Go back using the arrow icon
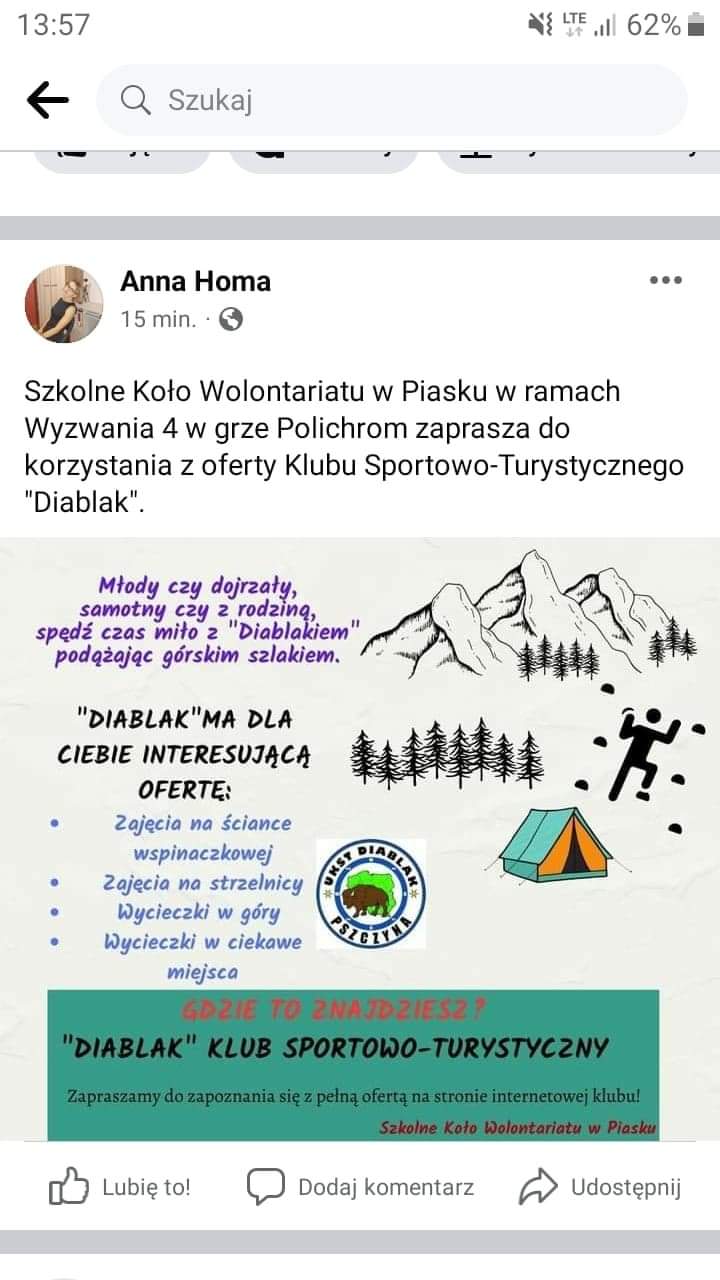Image resolution: width=720 pixels, height=1280 pixels. 47,100
